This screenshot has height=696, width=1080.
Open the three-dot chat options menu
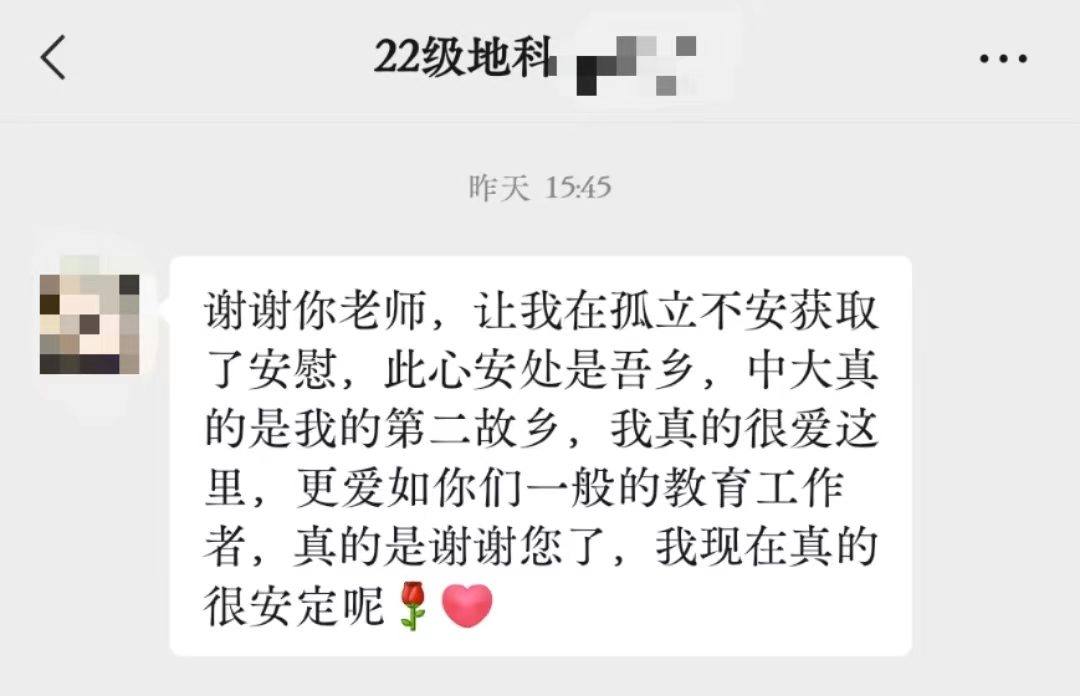1003,59
